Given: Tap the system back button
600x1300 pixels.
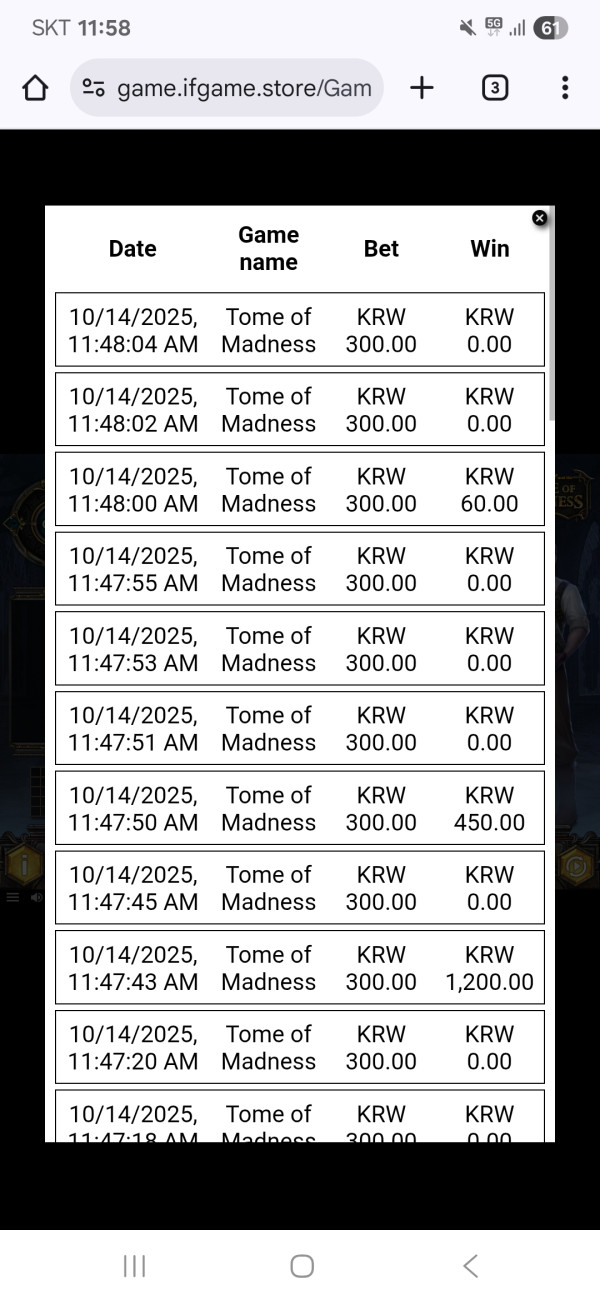Looking at the screenshot, I should (x=470, y=1266).
